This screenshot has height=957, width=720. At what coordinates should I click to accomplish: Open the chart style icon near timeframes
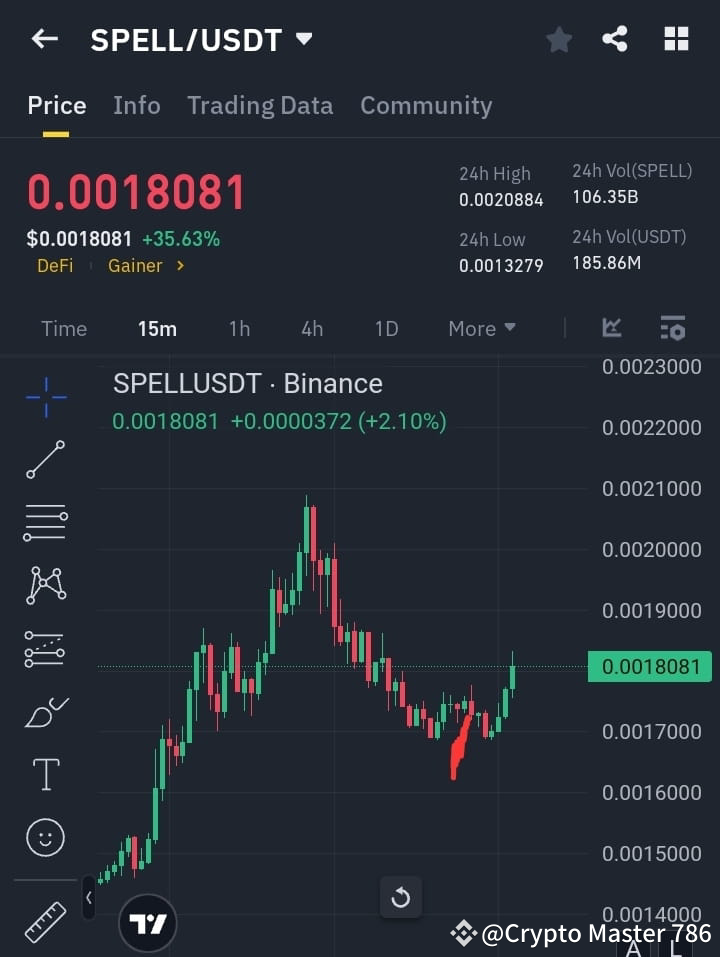pos(612,328)
